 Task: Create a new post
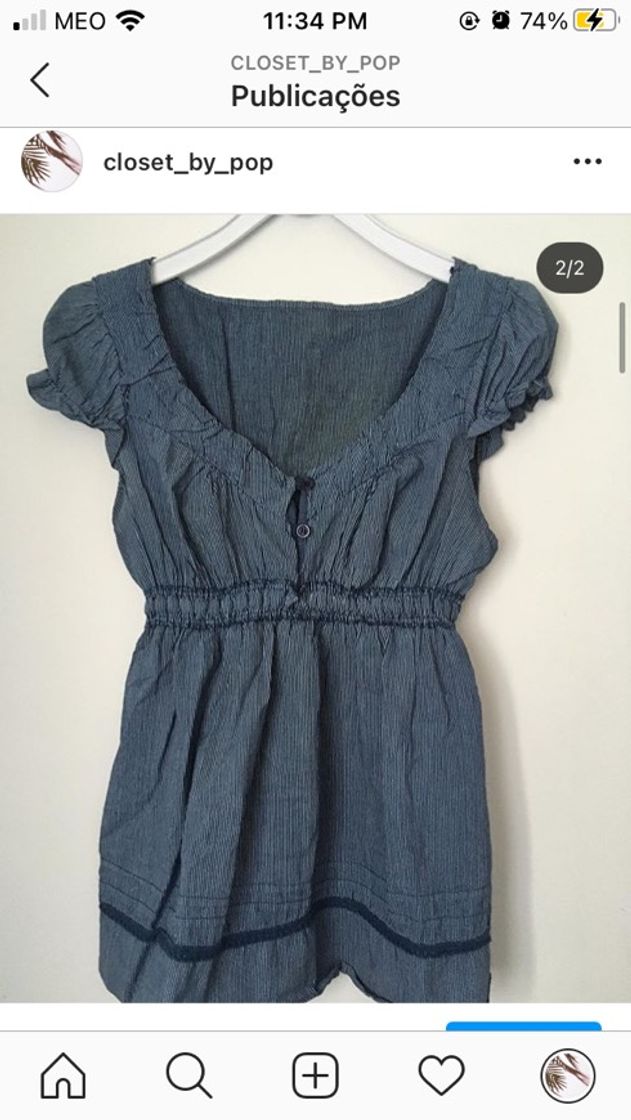[x=315, y=1077]
